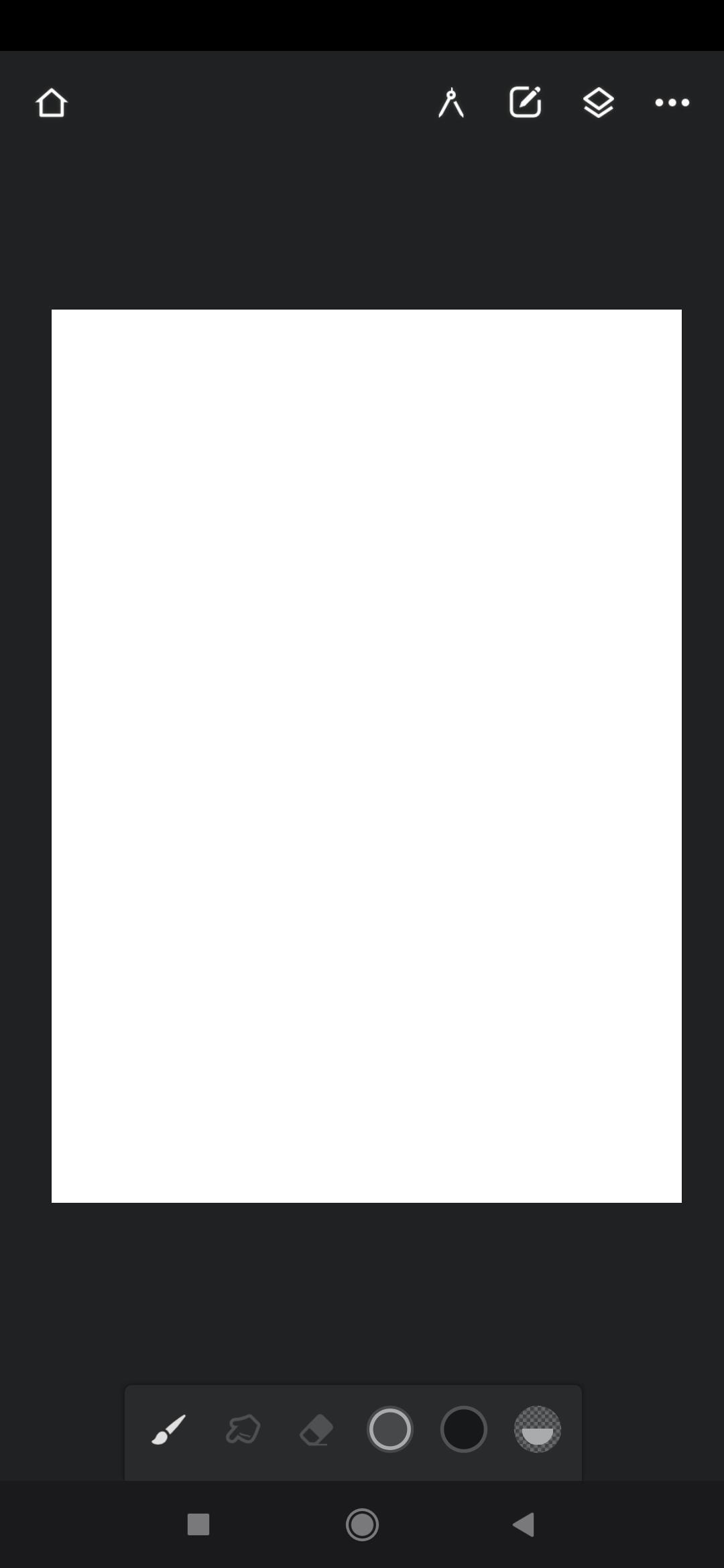Open the layers panel
This screenshot has height=1568, width=724.
pos(598,103)
